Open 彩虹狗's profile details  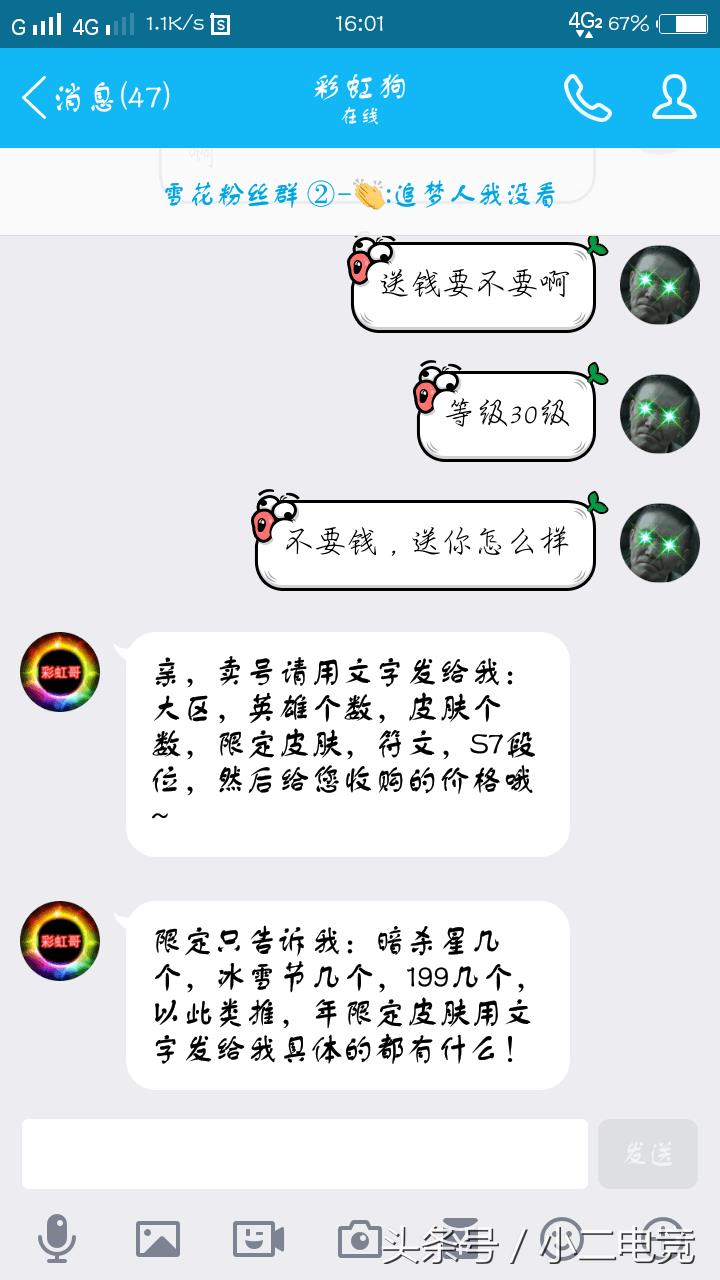coord(674,98)
